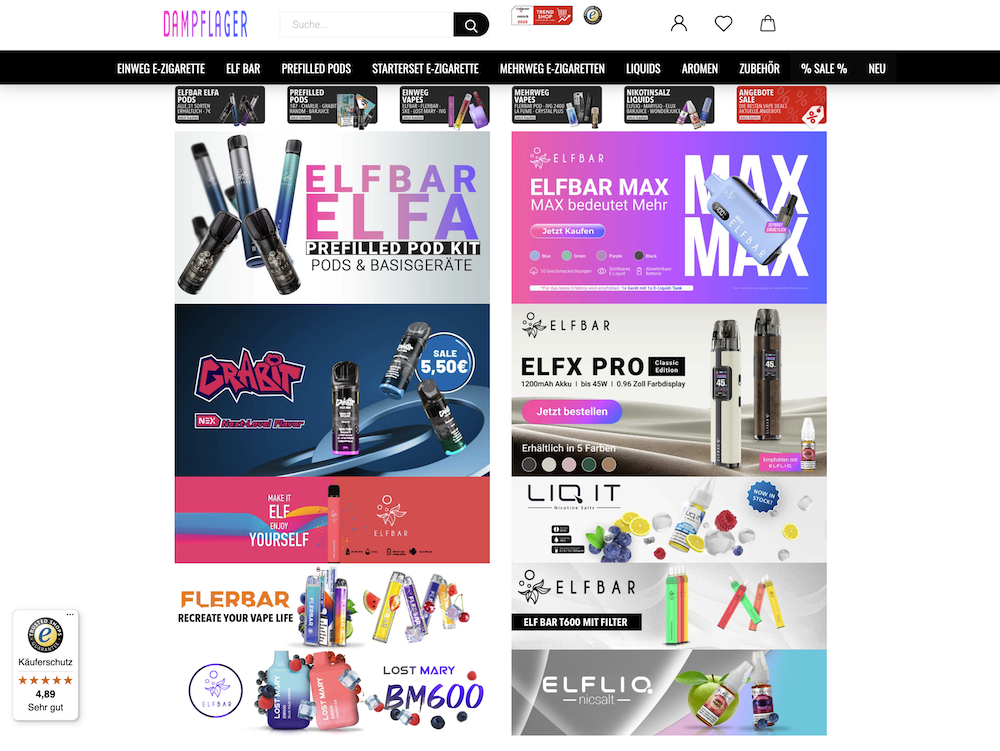This screenshot has height=751, width=1000.
Task: Submit search with the magnifier button
Action: 471,24
